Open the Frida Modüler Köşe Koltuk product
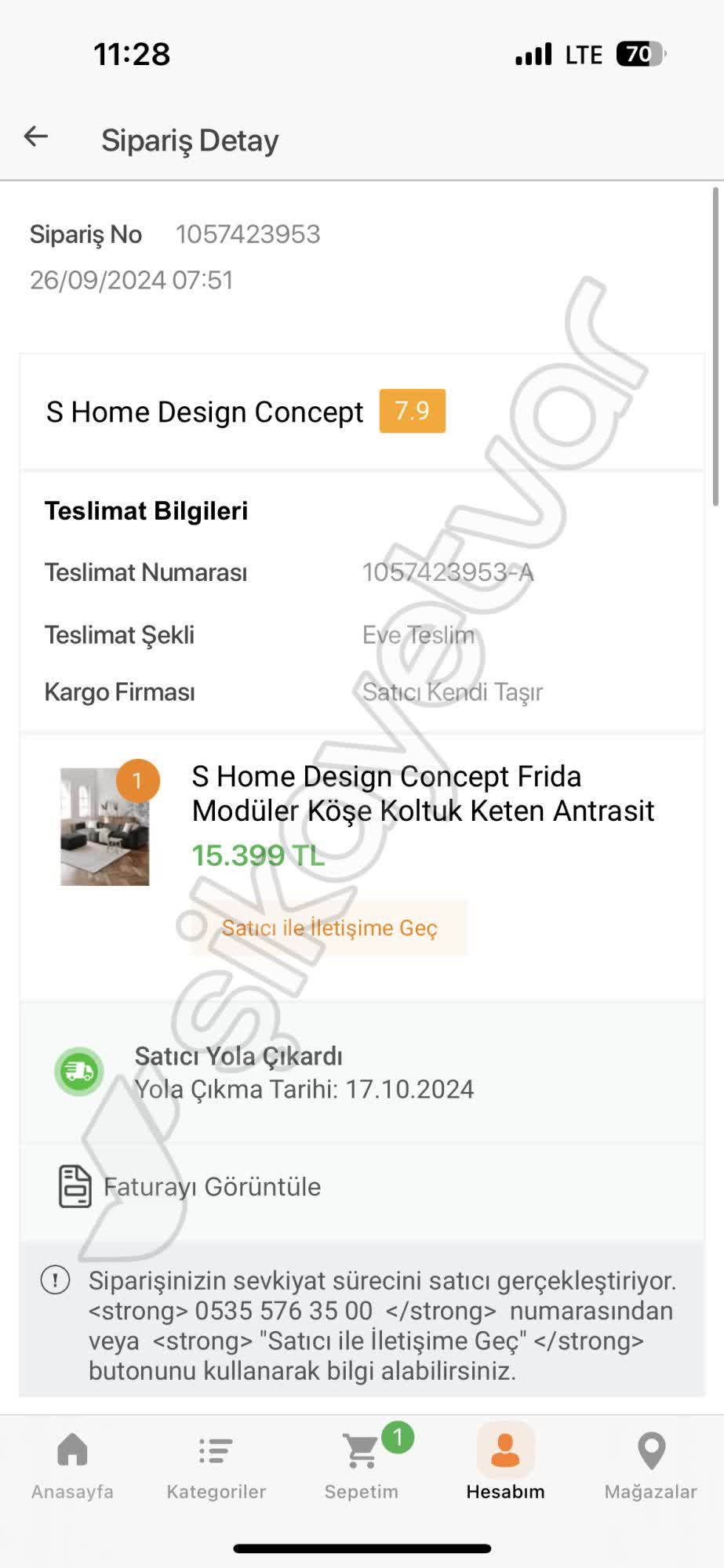Screen dimensions: 724x1568 (423, 793)
